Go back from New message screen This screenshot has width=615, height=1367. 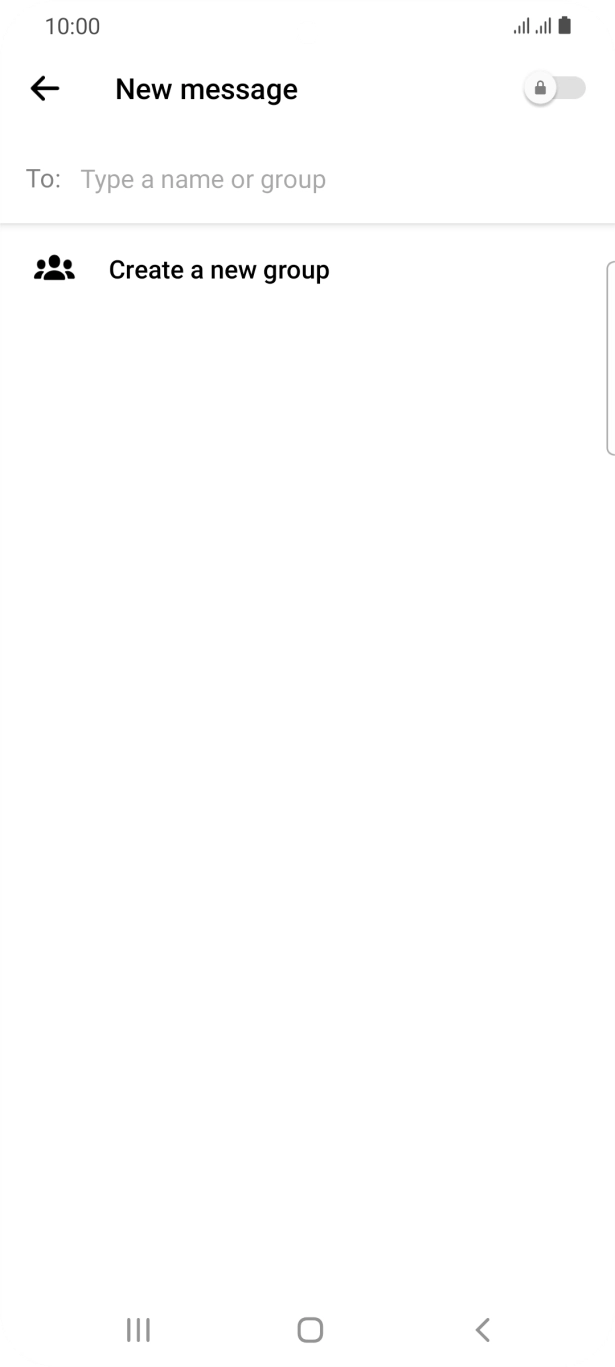pos(45,89)
